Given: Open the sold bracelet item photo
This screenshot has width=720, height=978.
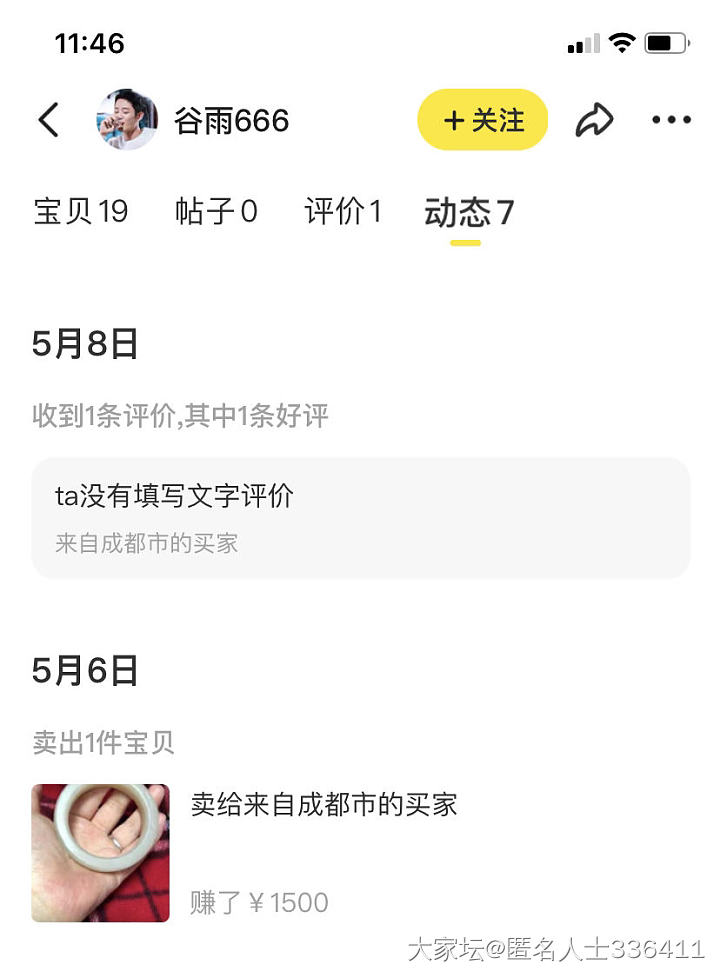Looking at the screenshot, I should pos(101,852).
